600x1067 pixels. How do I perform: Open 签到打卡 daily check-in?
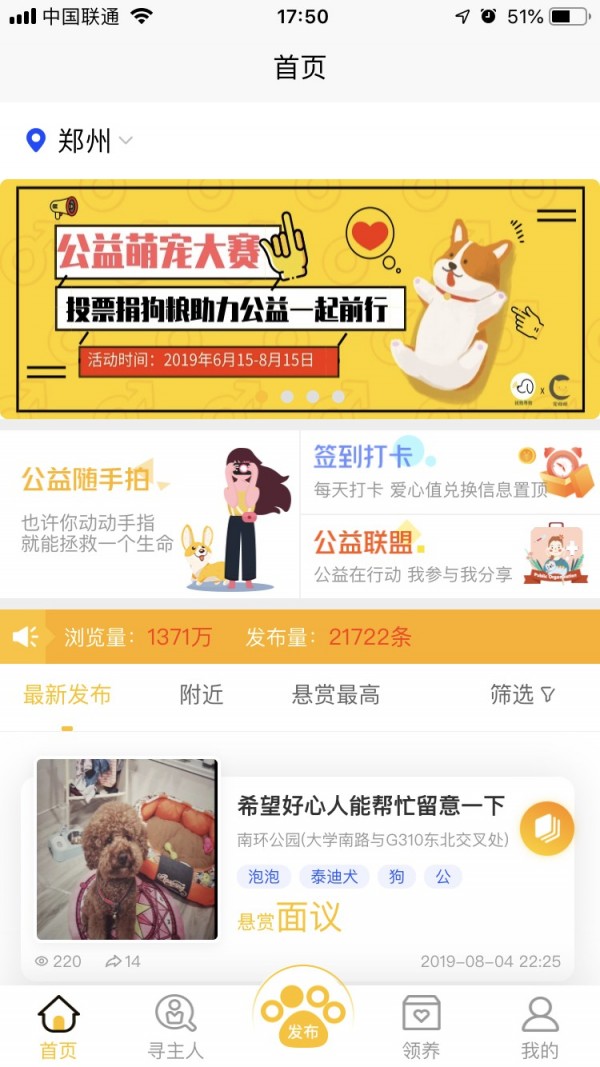point(450,471)
